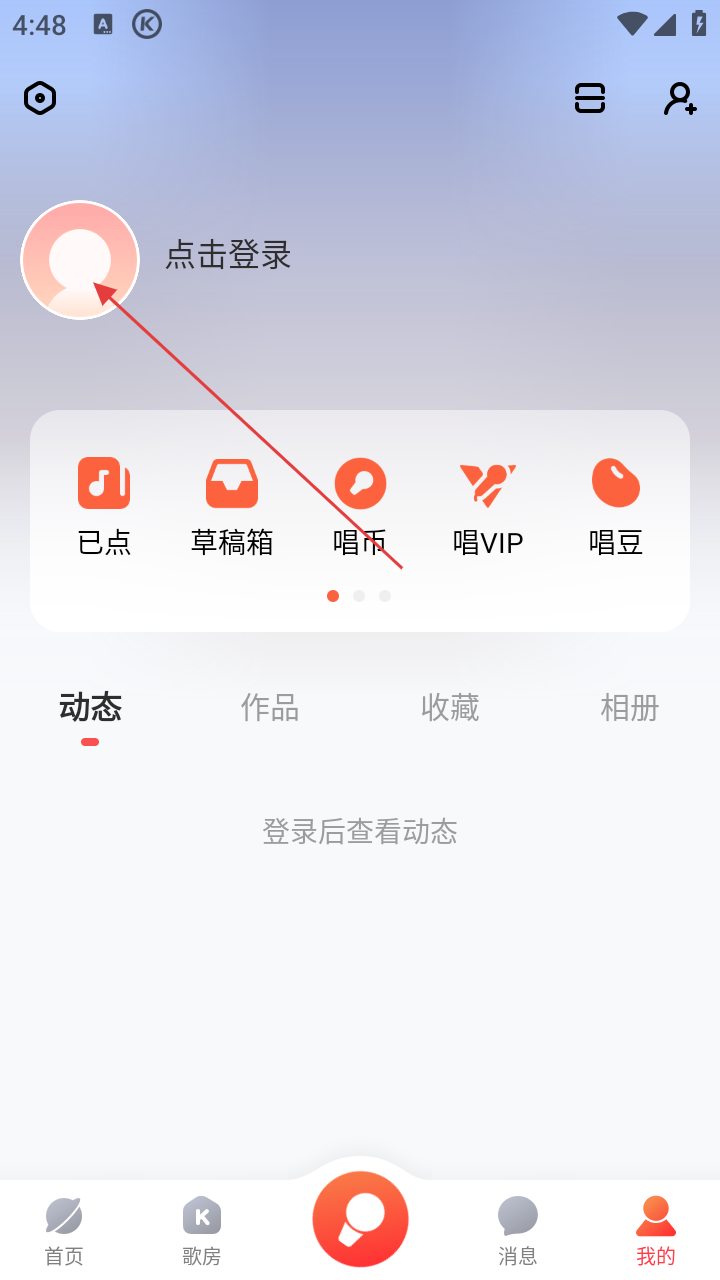Tap 点击登录 to sign in
The width and height of the screenshot is (720, 1280).
228,255
